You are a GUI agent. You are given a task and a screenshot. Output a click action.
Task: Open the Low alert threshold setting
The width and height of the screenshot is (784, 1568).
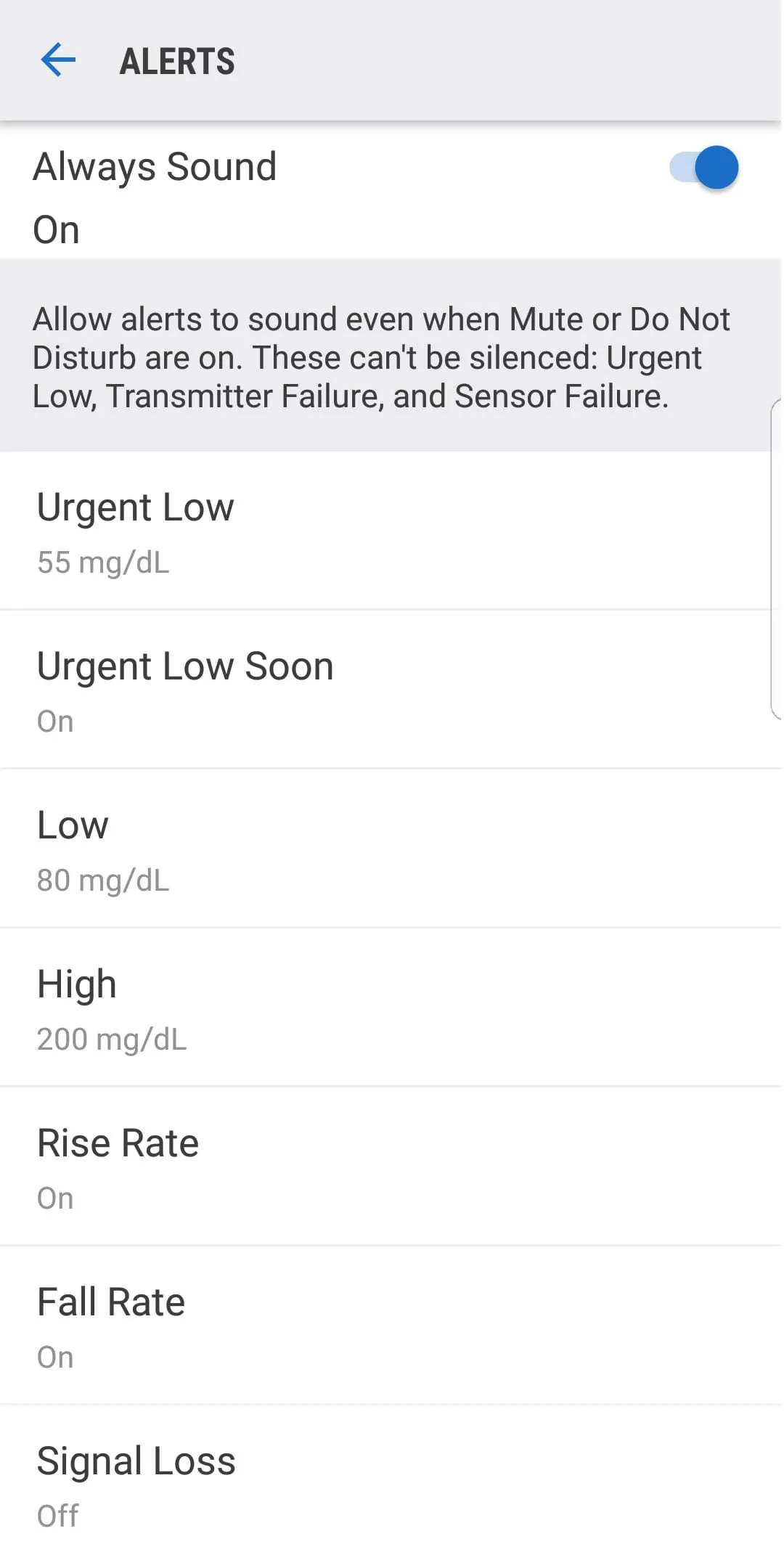(73, 824)
